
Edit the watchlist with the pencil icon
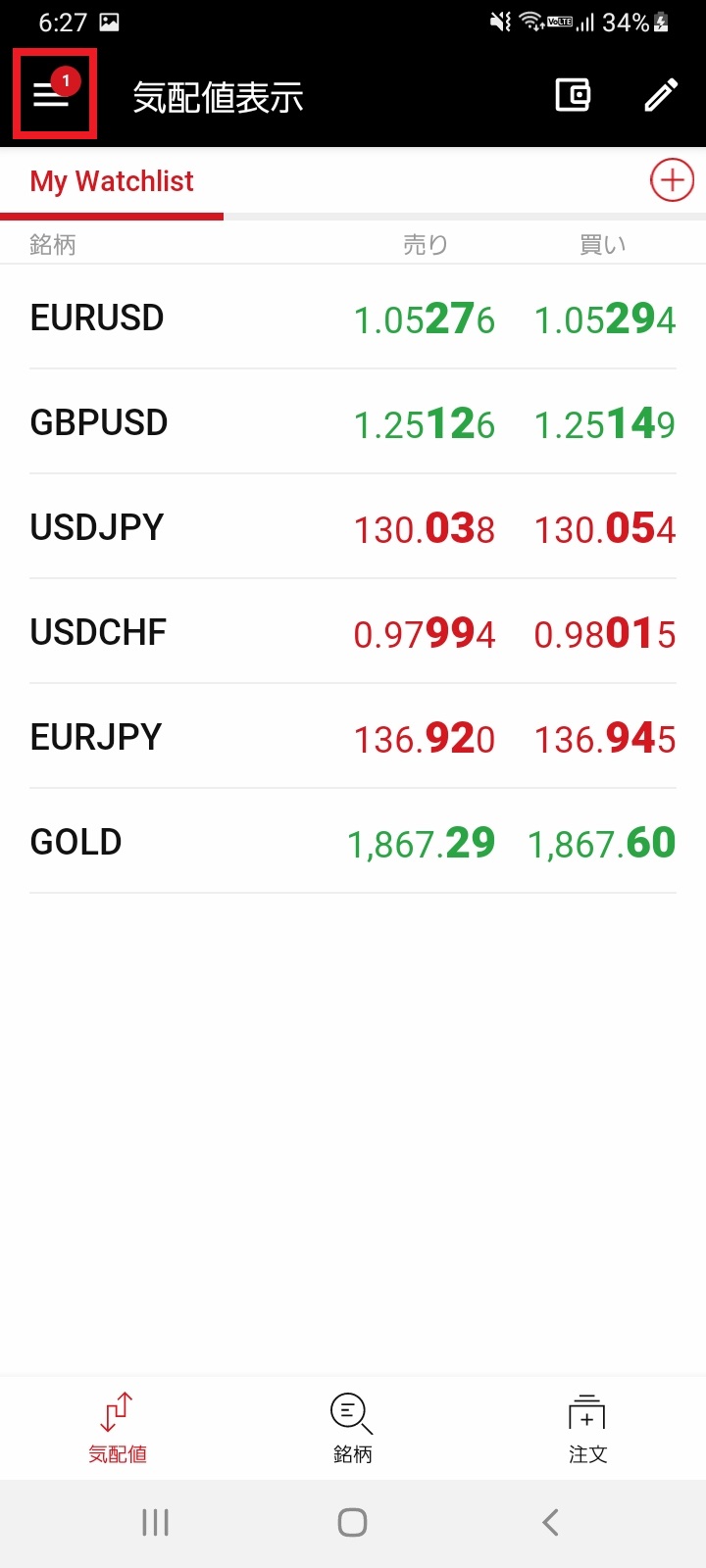[x=661, y=95]
